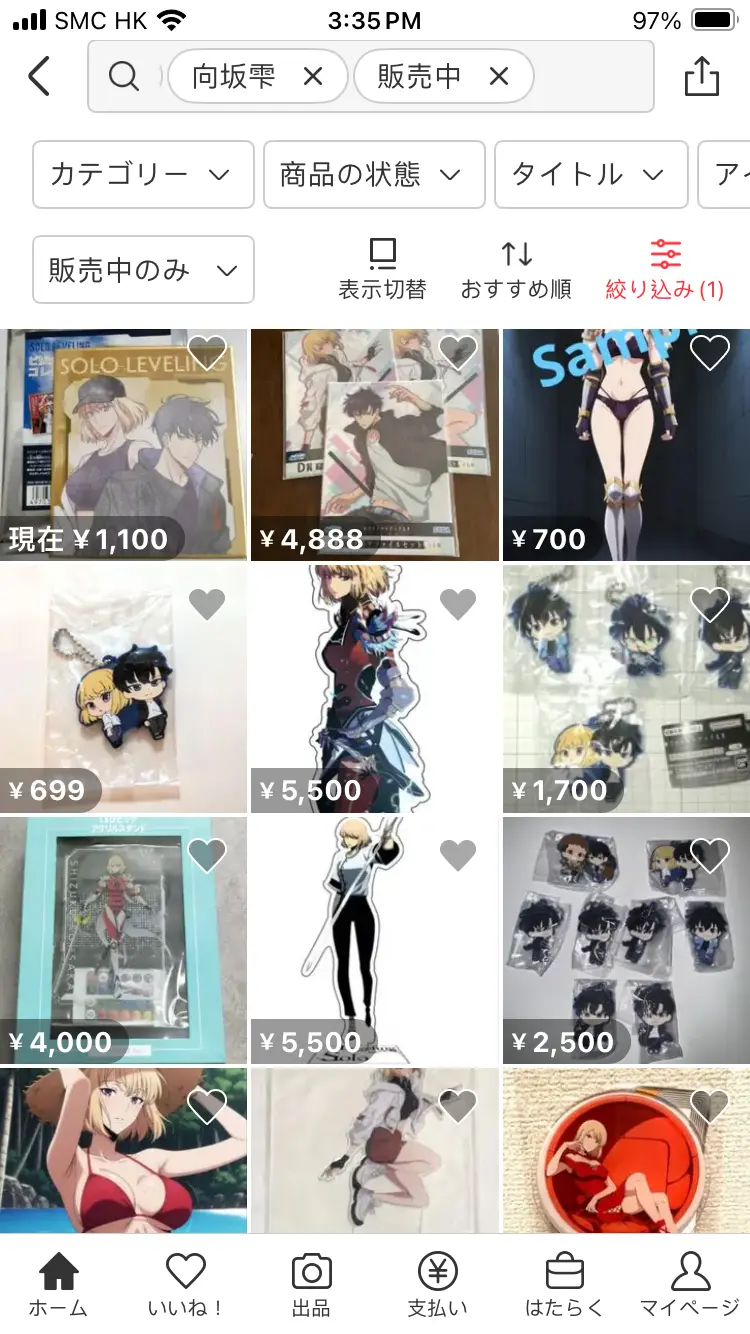
Task: Go to the マイページ tab
Action: (689, 1283)
